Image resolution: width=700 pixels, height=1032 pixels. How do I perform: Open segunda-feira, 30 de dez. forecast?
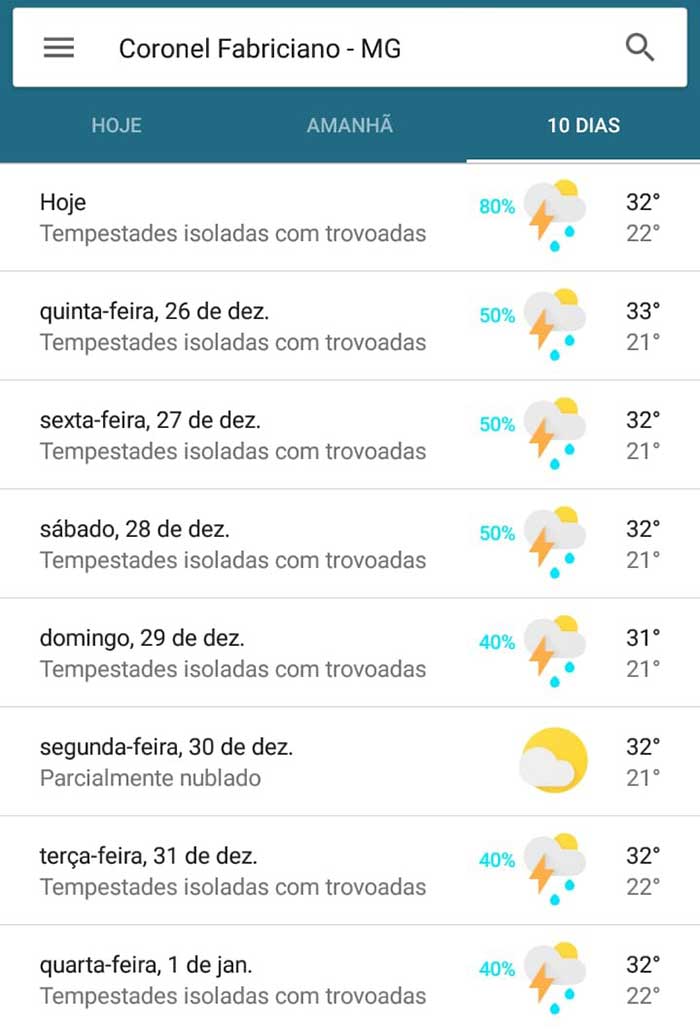[350, 762]
